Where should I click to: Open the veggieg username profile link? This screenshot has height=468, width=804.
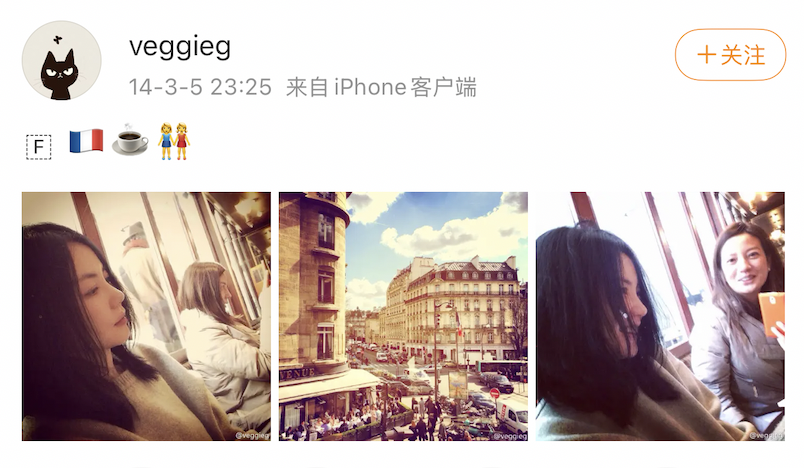(180, 47)
